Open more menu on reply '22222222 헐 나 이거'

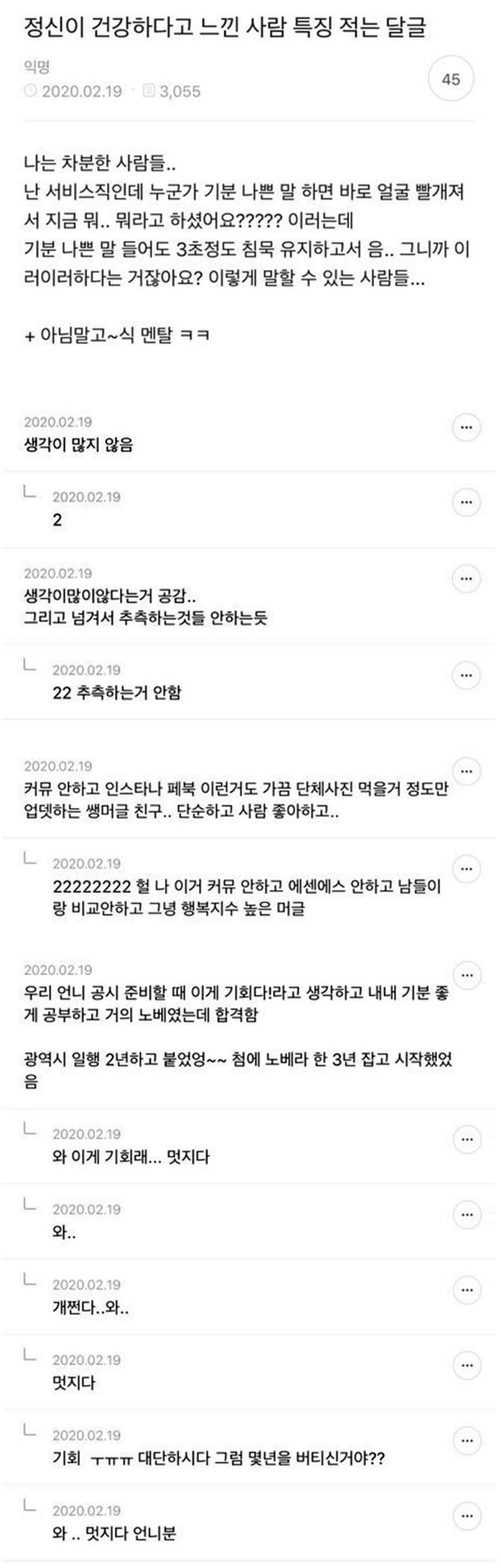tap(466, 869)
